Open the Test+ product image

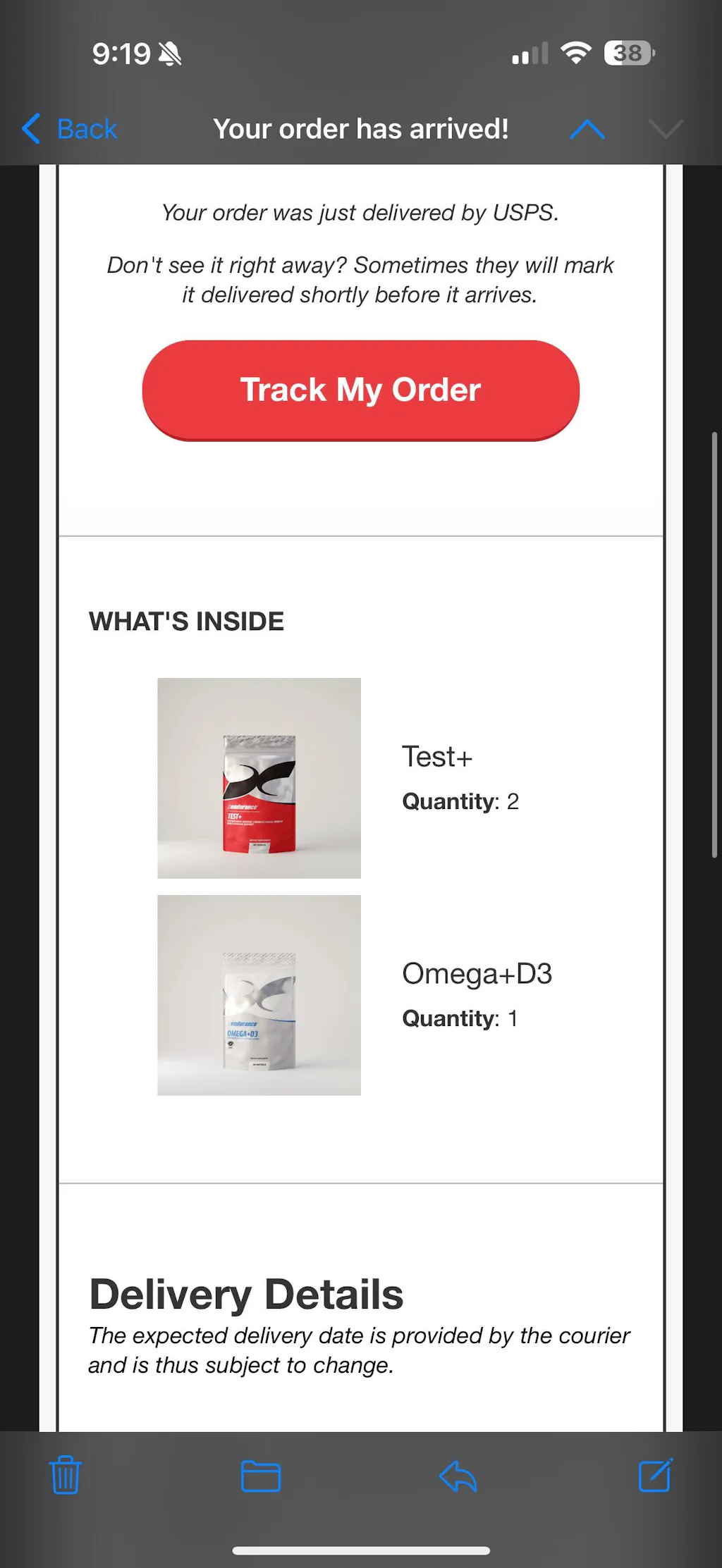point(259,778)
